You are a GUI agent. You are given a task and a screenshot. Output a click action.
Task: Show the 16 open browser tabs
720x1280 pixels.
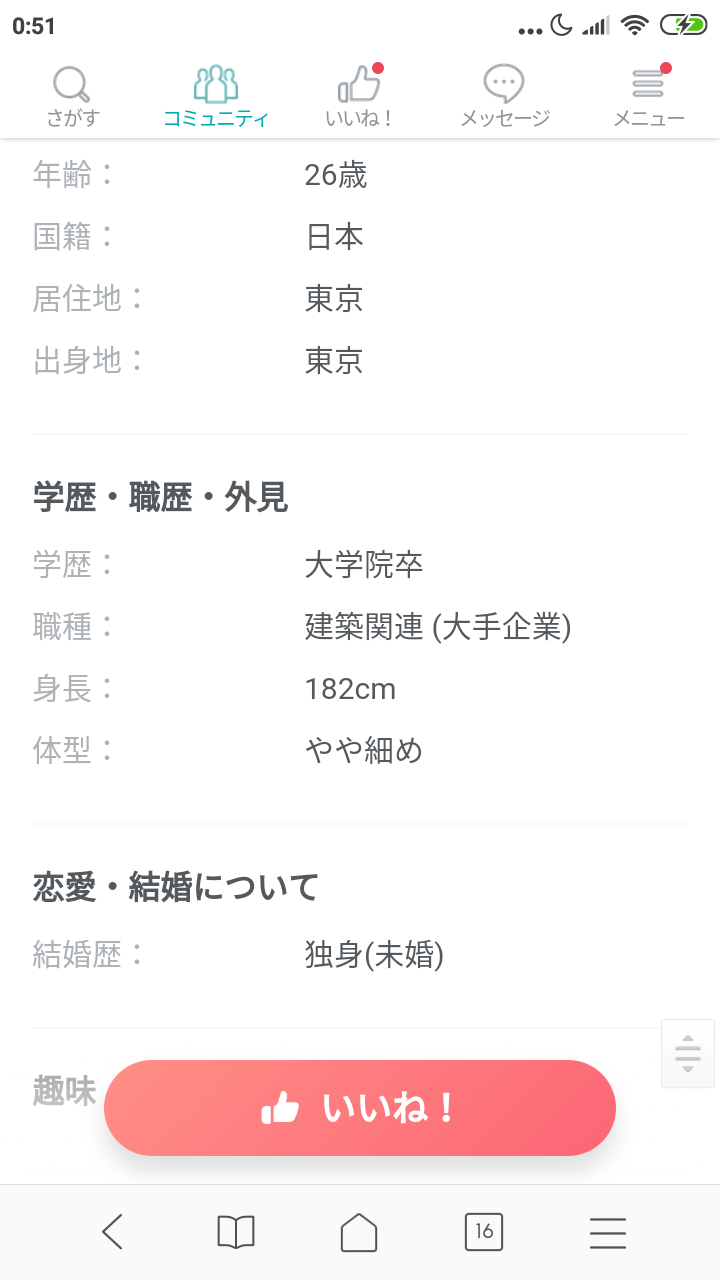click(x=484, y=1232)
